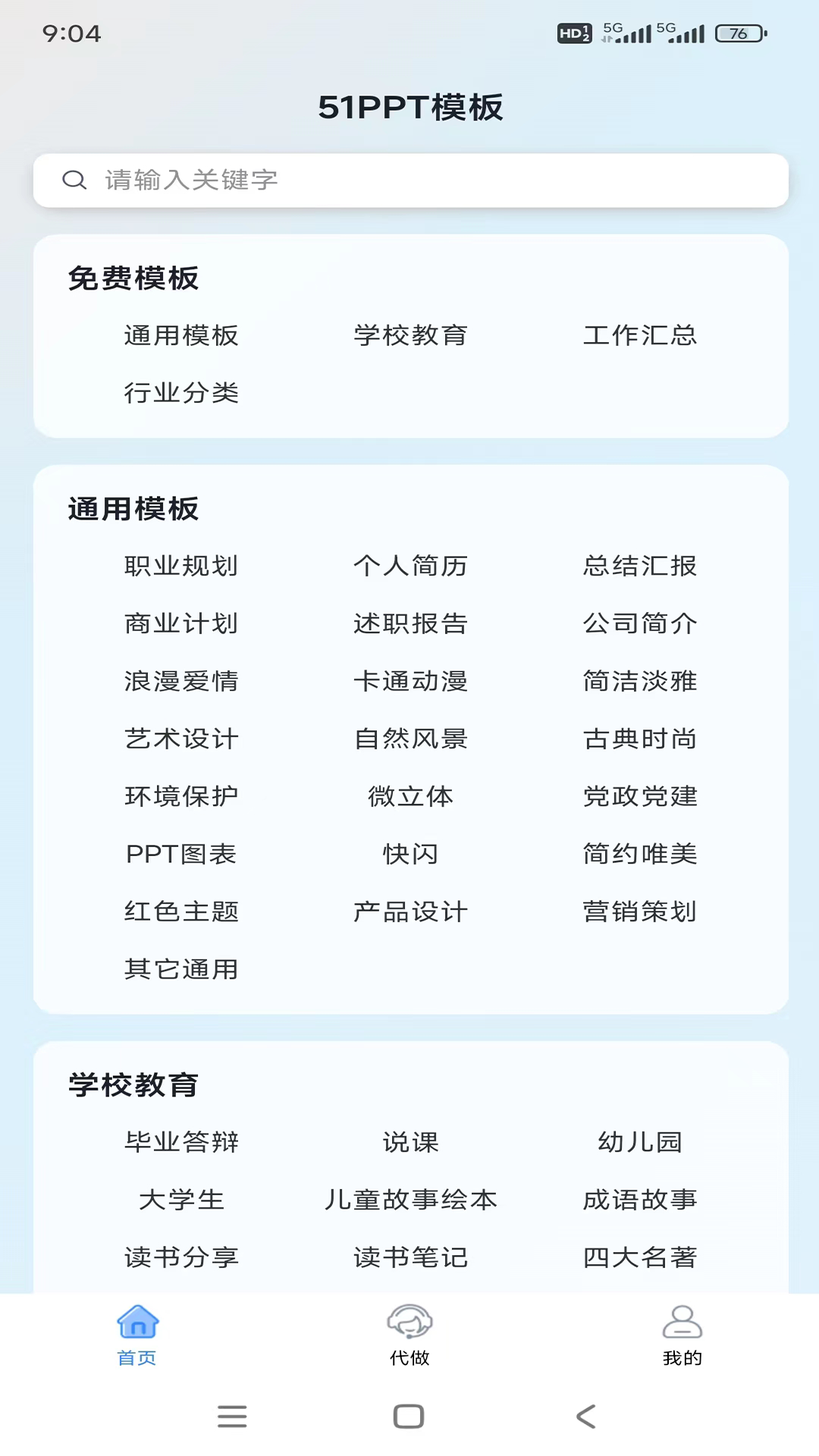The height and width of the screenshot is (1456, 819).
Task: Open the 通用模板 free template category
Action: click(180, 336)
